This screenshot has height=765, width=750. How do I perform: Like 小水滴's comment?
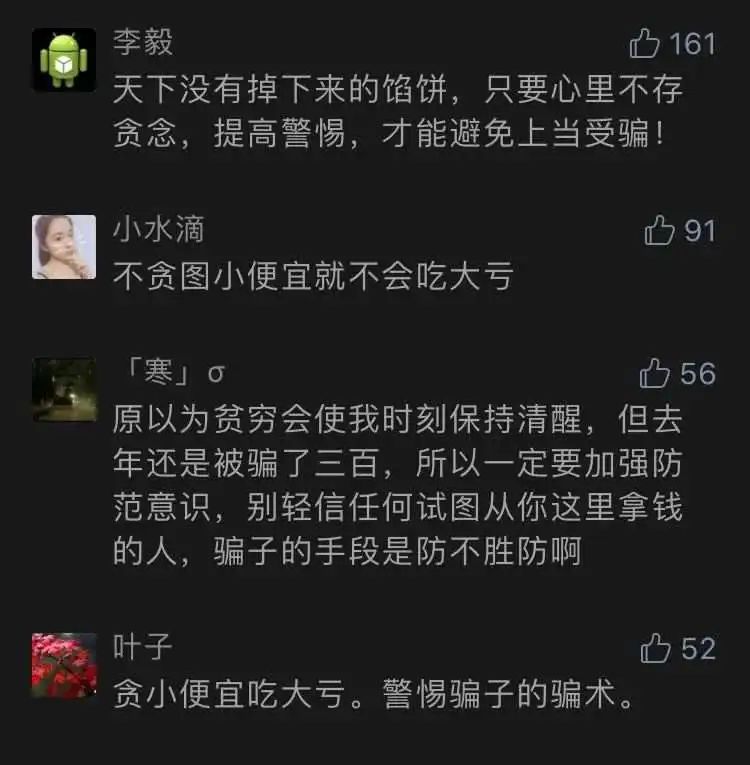click(659, 230)
